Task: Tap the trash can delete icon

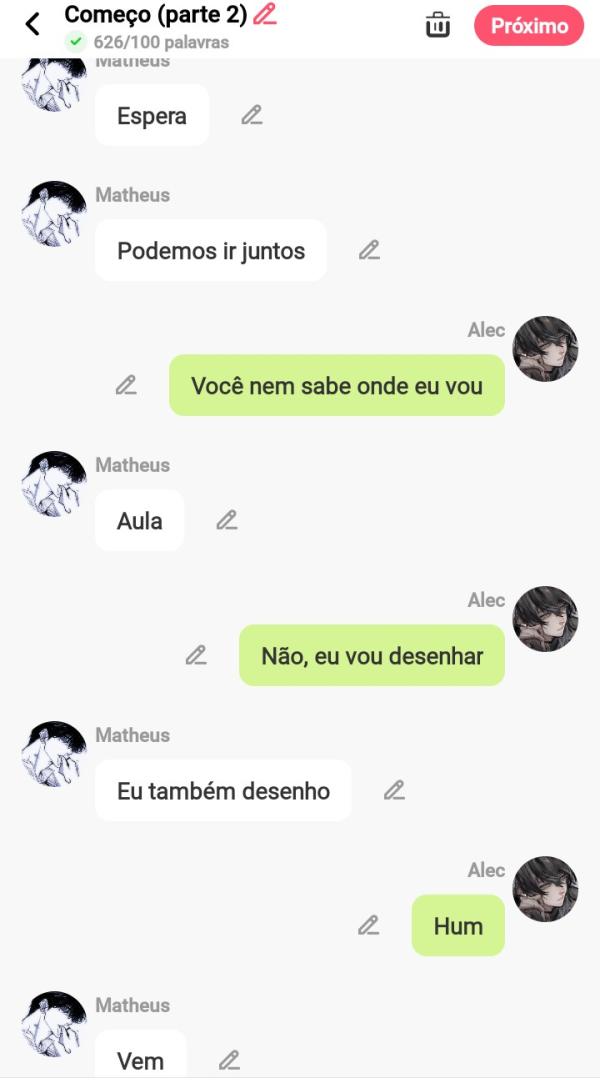Action: (438, 26)
